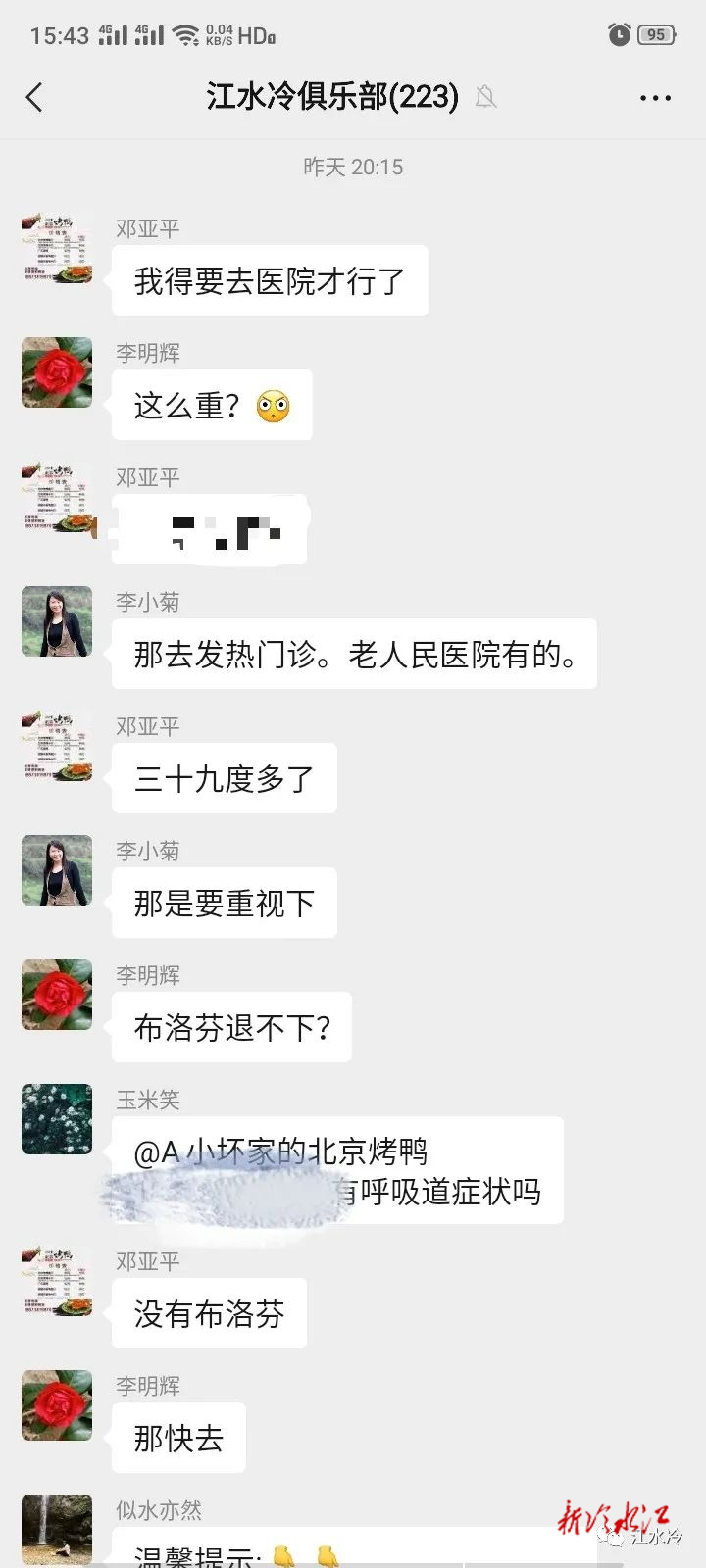Open 似水亦然's profile avatar
The width and height of the screenshot is (706, 1568).
click(x=57, y=1528)
